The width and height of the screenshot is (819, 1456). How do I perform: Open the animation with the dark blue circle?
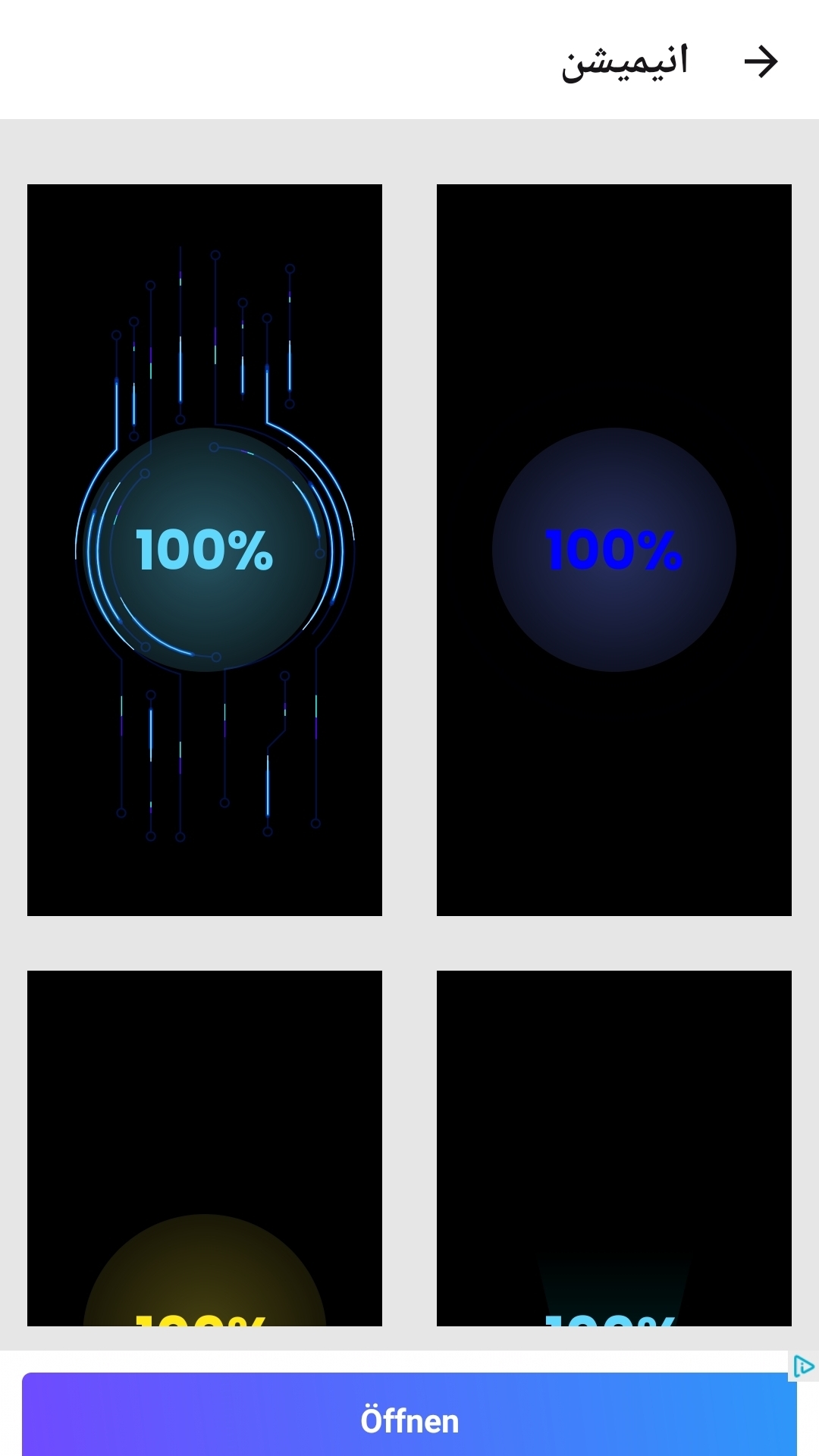pos(614,550)
